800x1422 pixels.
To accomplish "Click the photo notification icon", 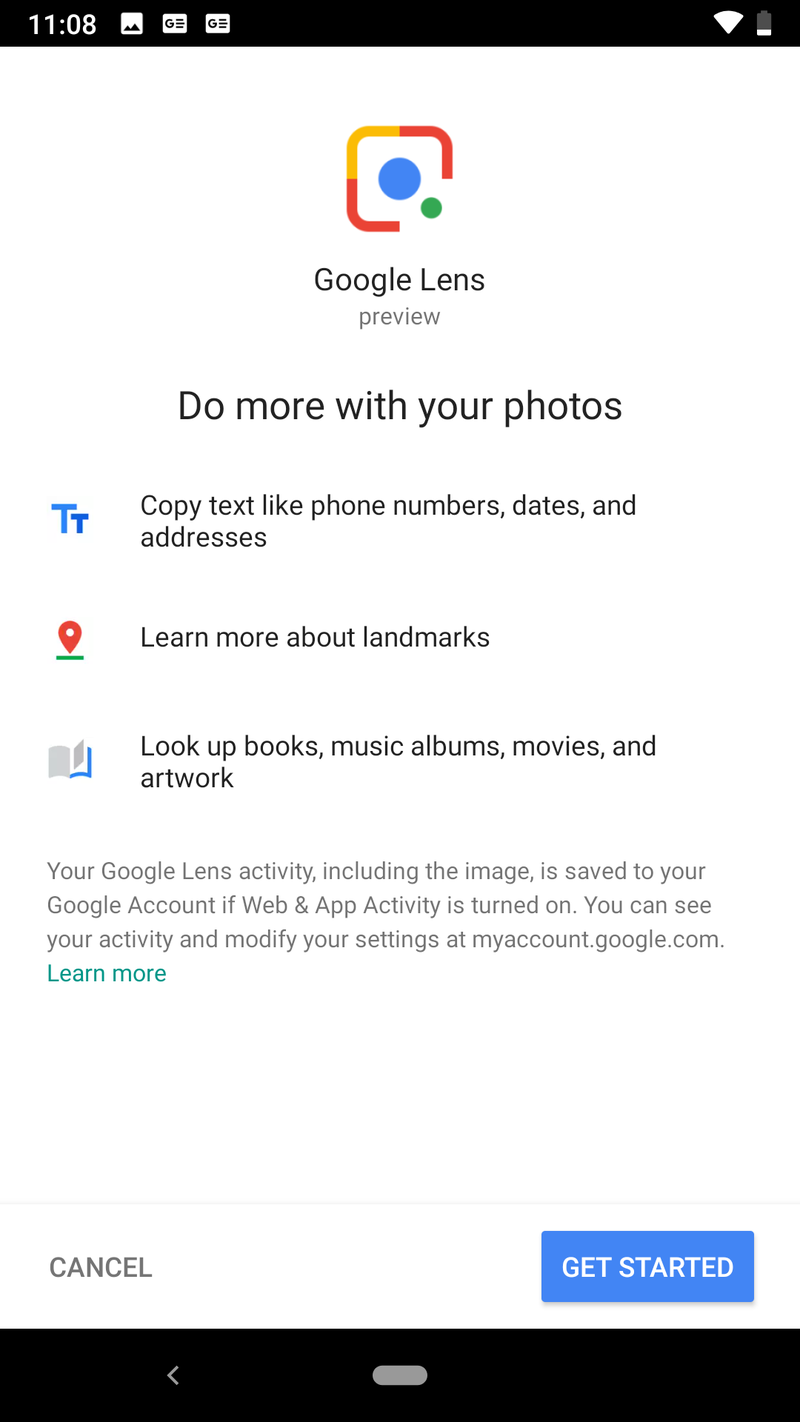I will (131, 23).
